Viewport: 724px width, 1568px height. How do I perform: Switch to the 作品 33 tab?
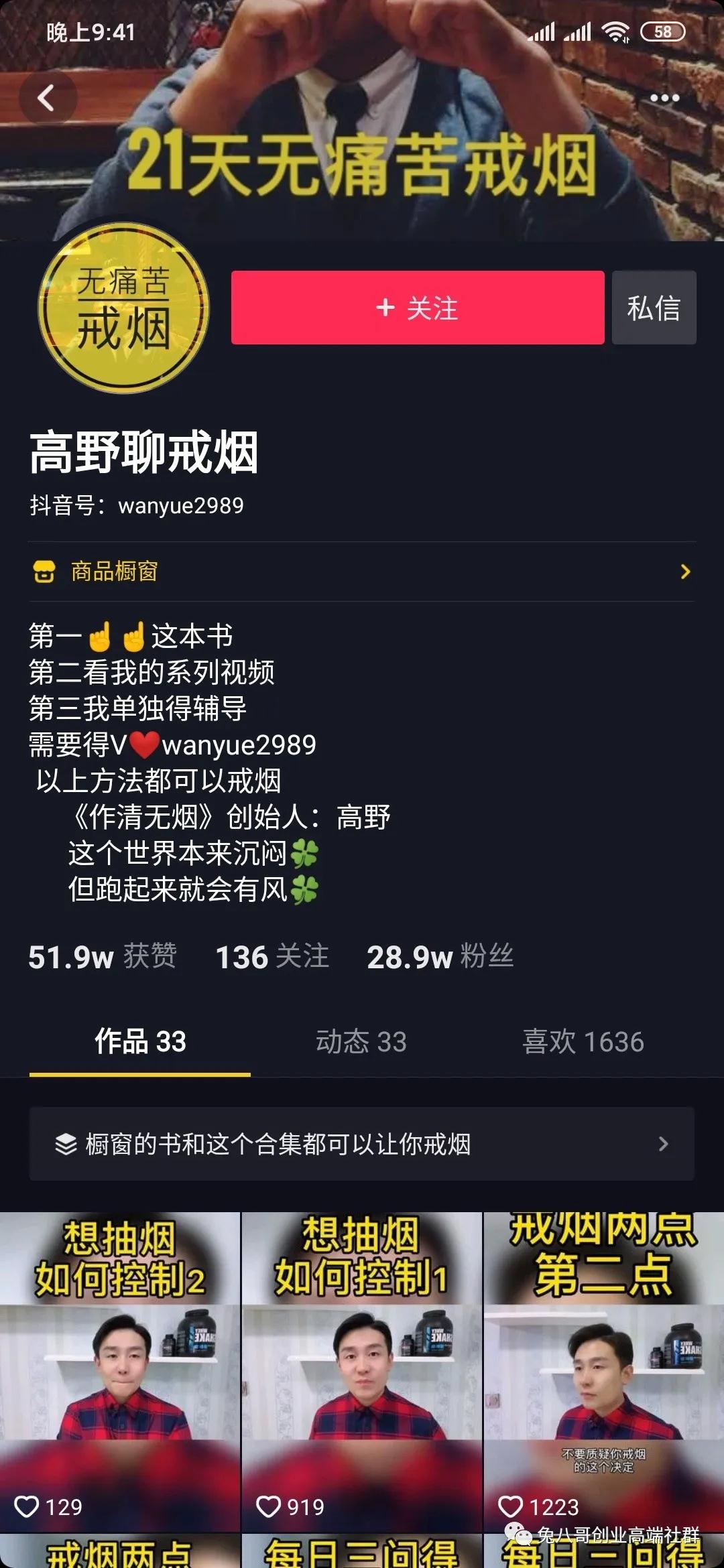point(140,1042)
